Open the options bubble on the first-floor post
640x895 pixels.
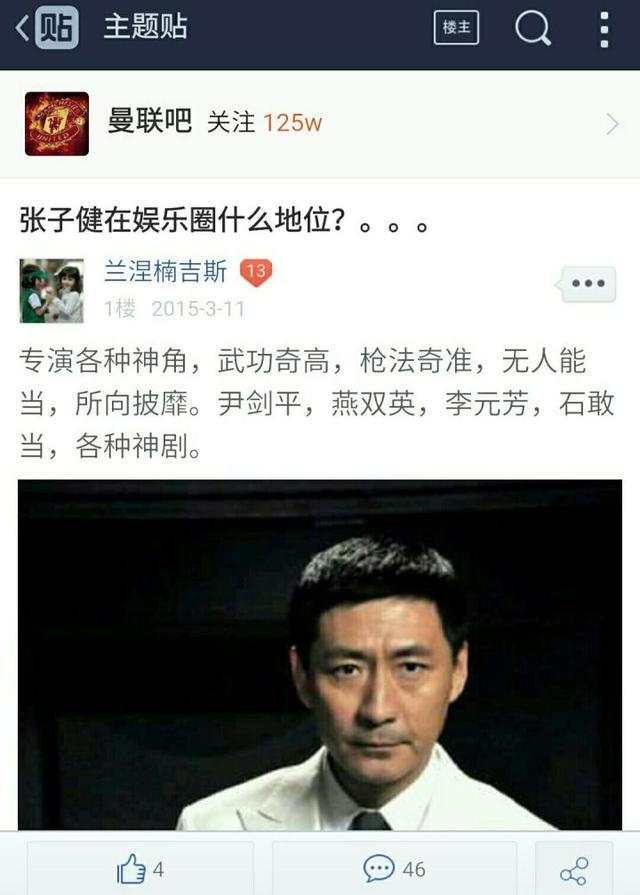pos(588,284)
